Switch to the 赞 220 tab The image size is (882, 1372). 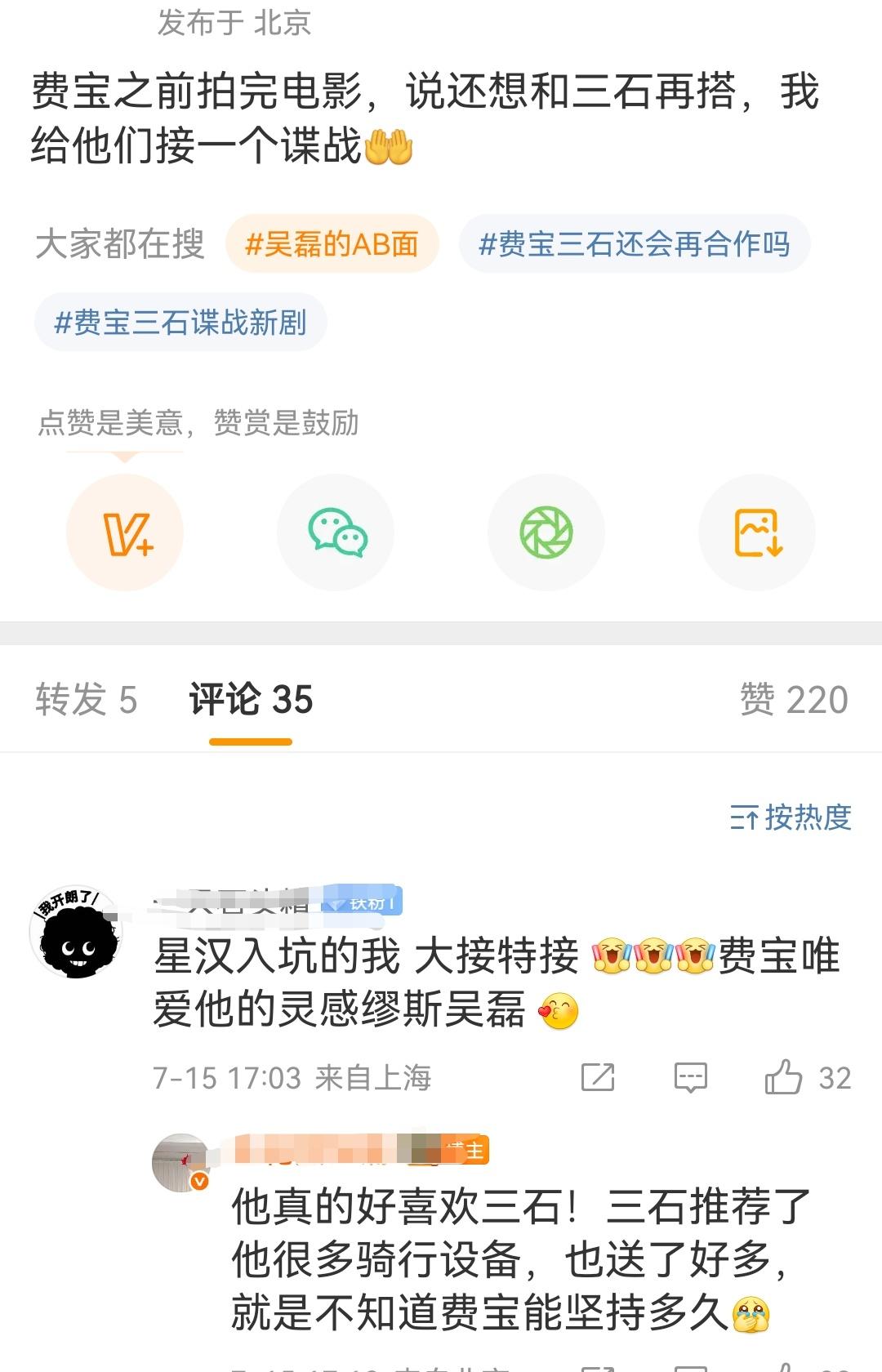click(x=794, y=700)
